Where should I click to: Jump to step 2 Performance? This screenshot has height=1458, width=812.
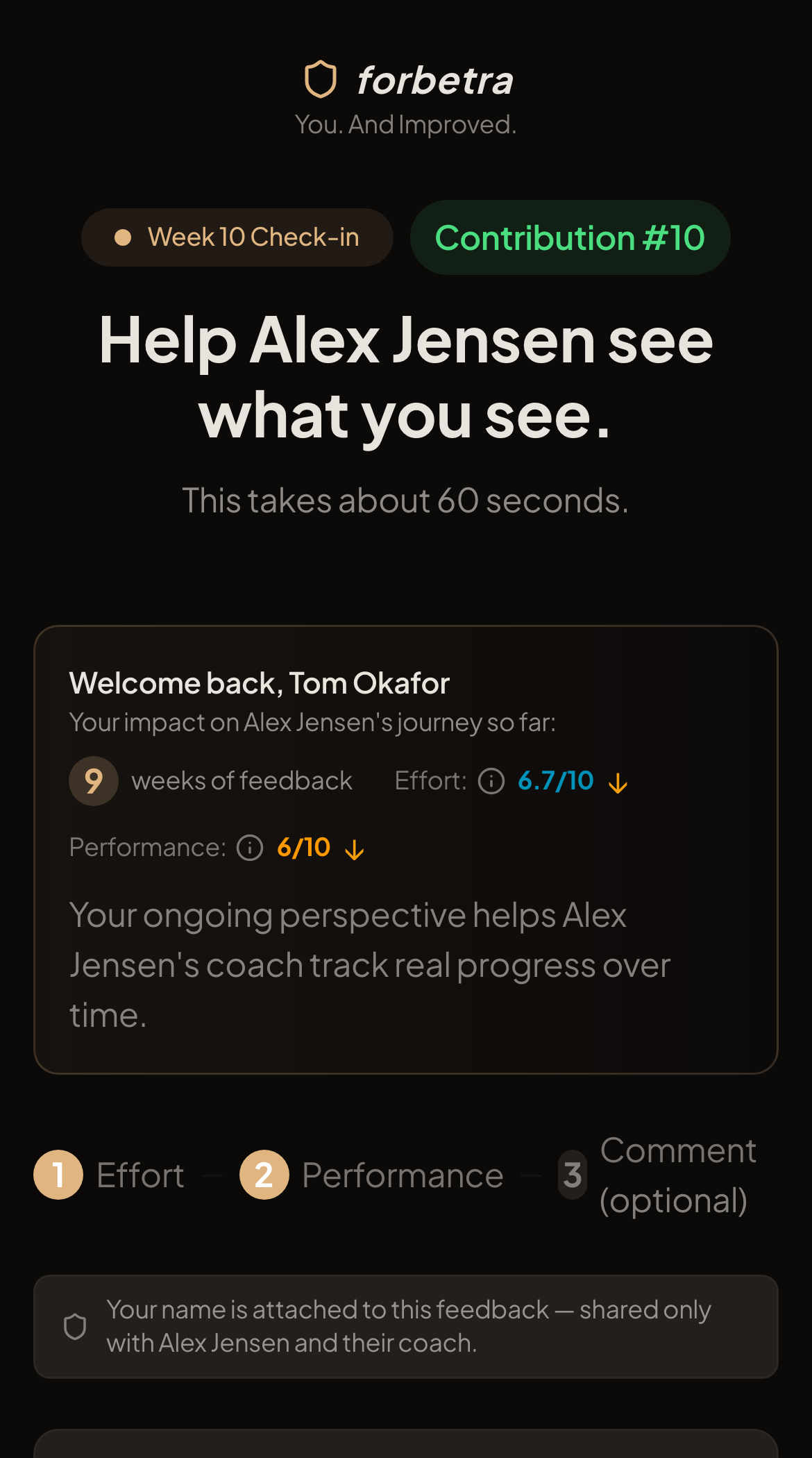[x=371, y=1175]
